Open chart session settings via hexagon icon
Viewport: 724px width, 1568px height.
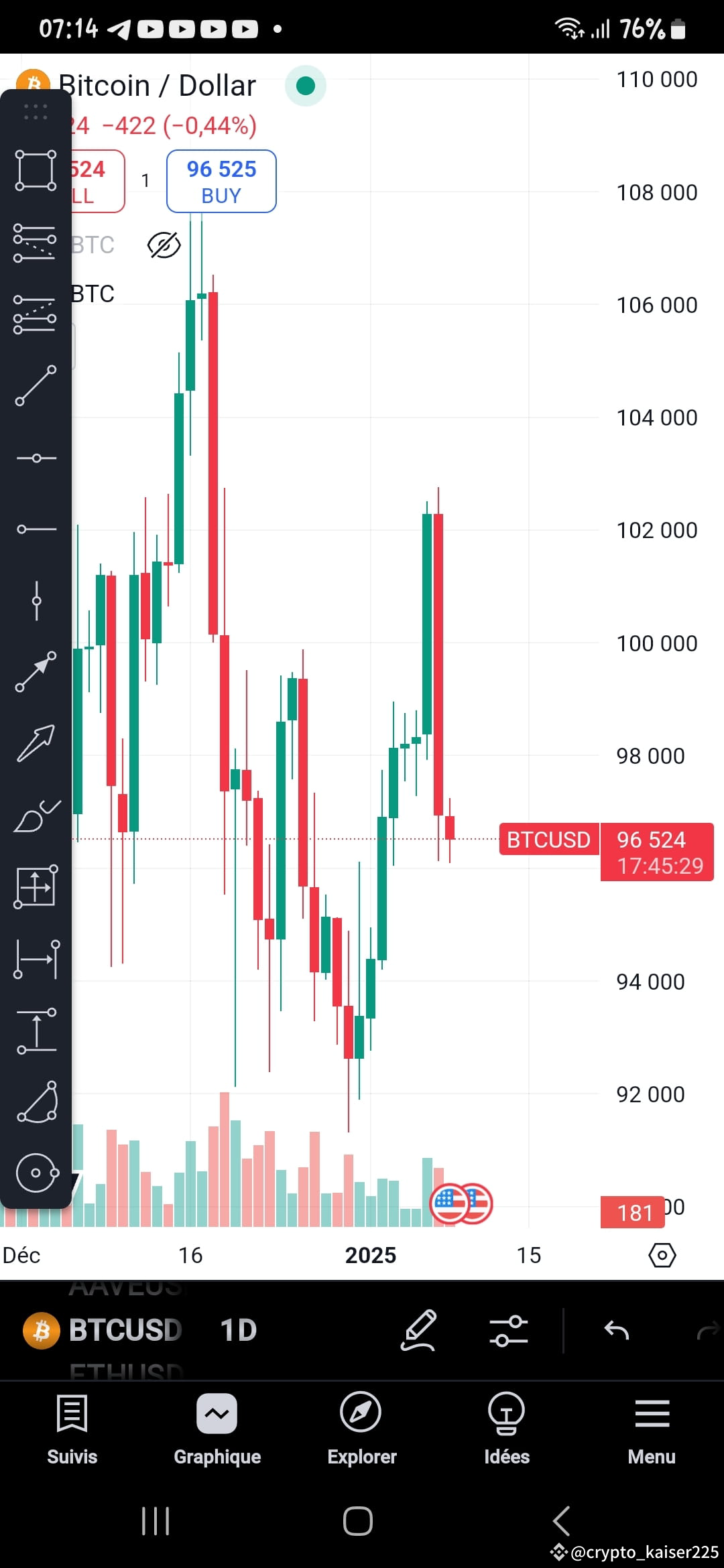click(x=661, y=1255)
